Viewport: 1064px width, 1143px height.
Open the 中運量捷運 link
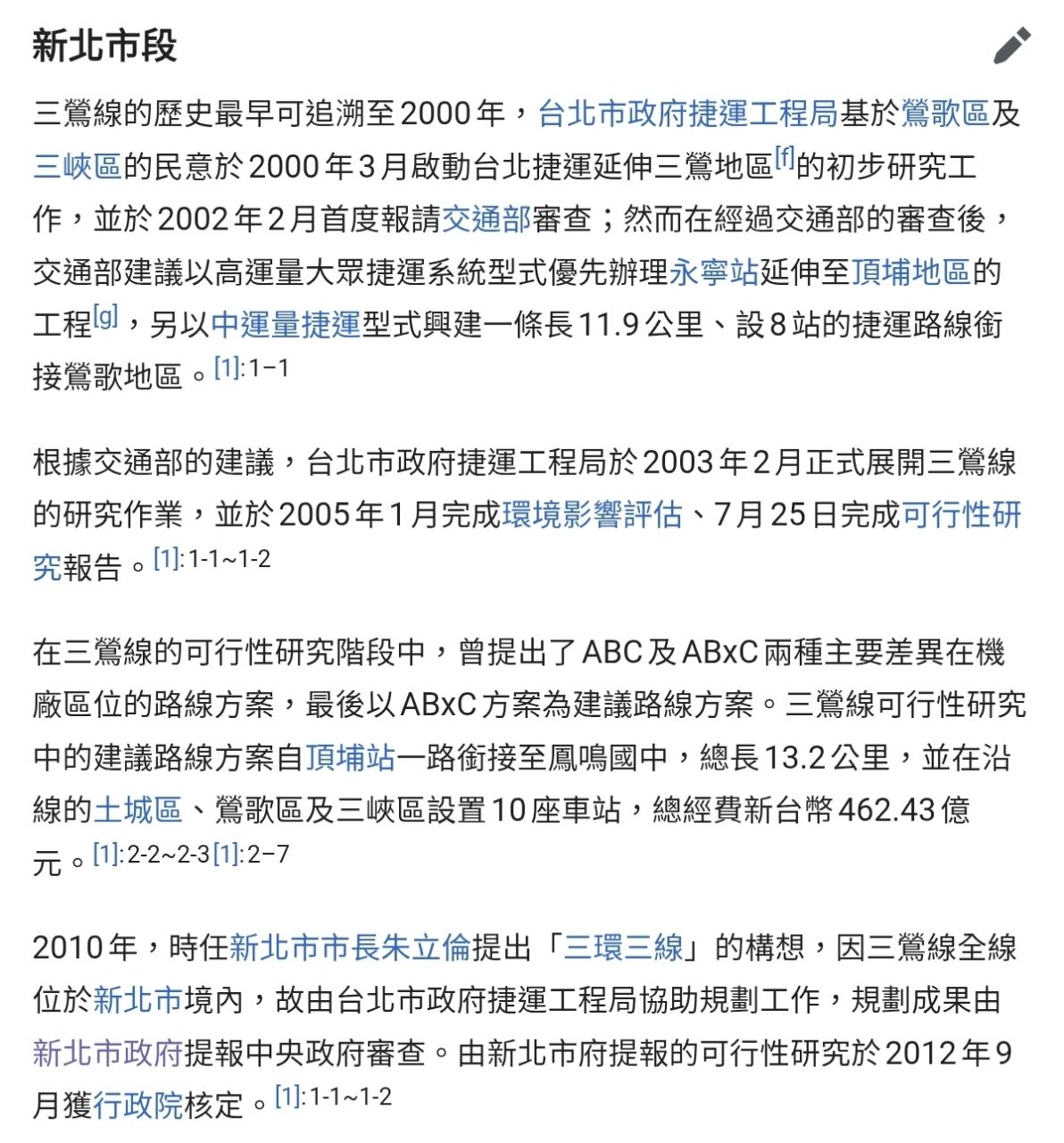286,324
